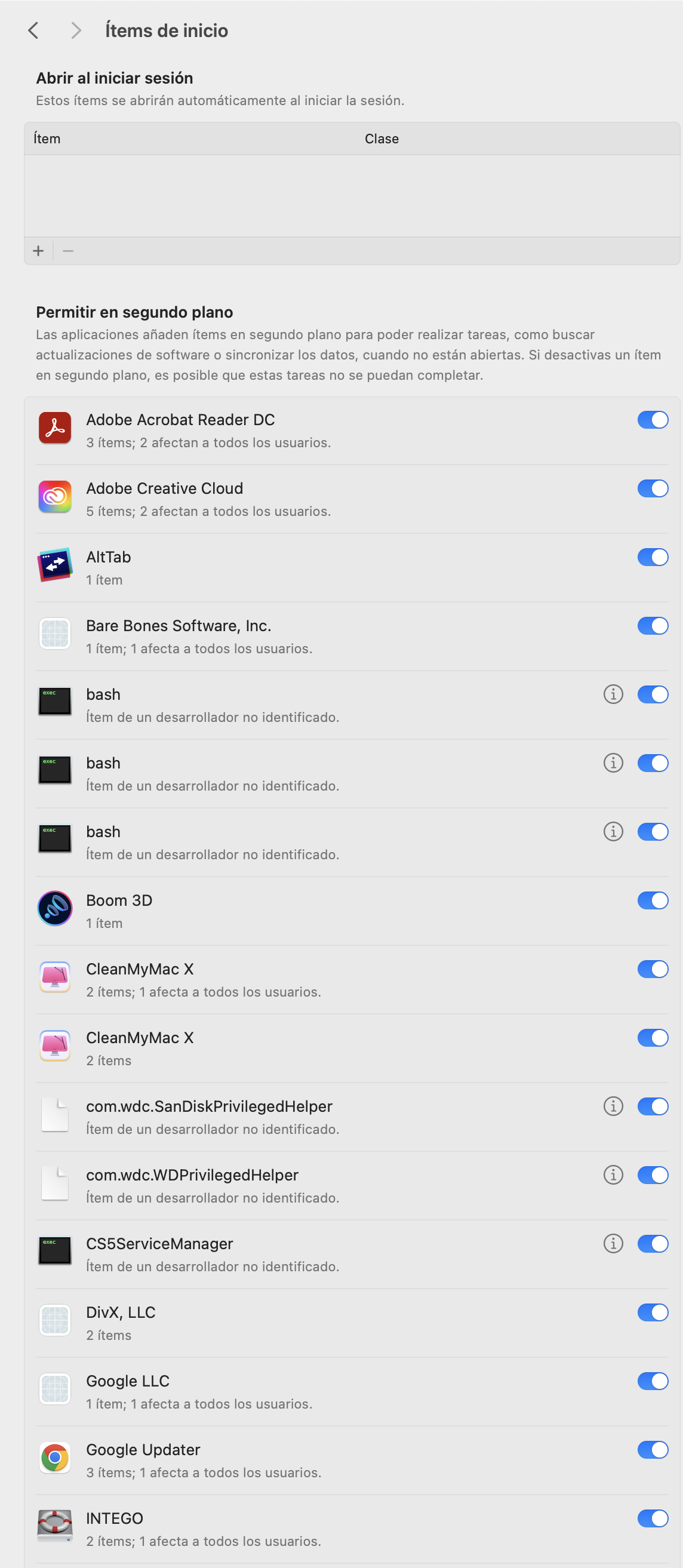Toggle AltTab background item off
The width and height of the screenshot is (683, 1568).
(x=652, y=557)
